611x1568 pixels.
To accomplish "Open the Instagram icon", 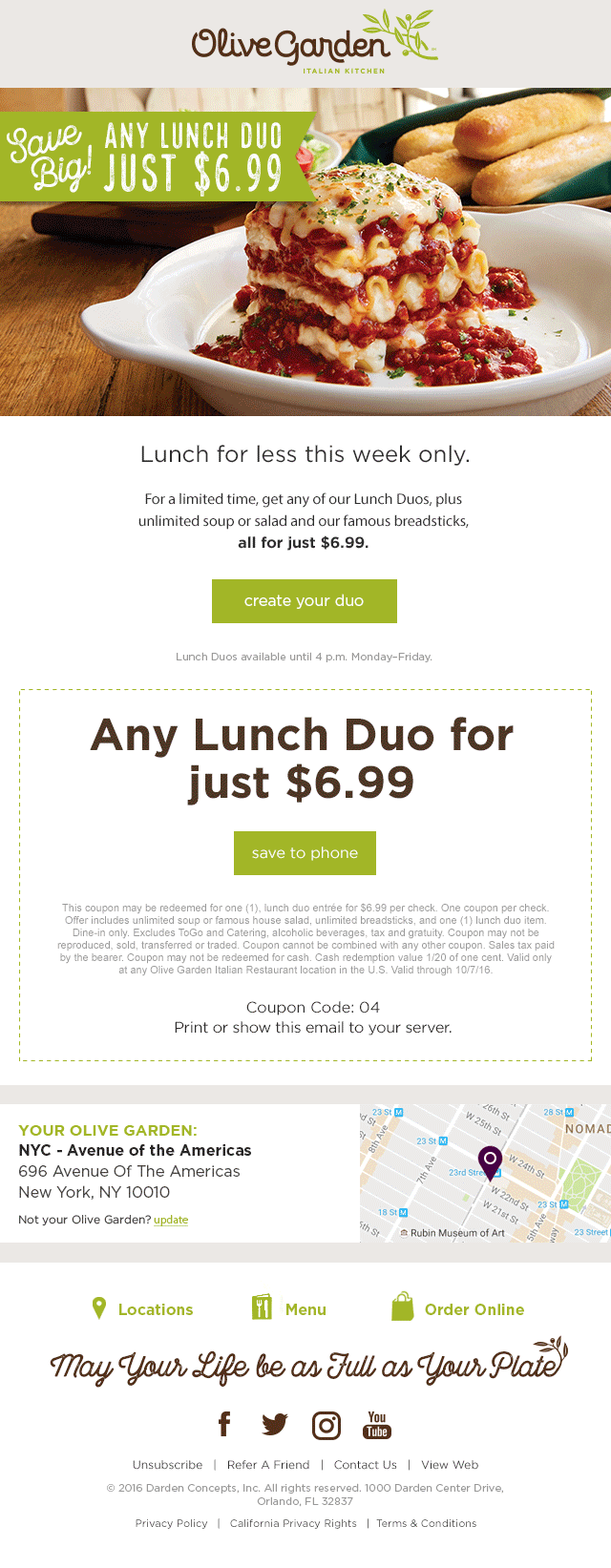I will 327,1425.
